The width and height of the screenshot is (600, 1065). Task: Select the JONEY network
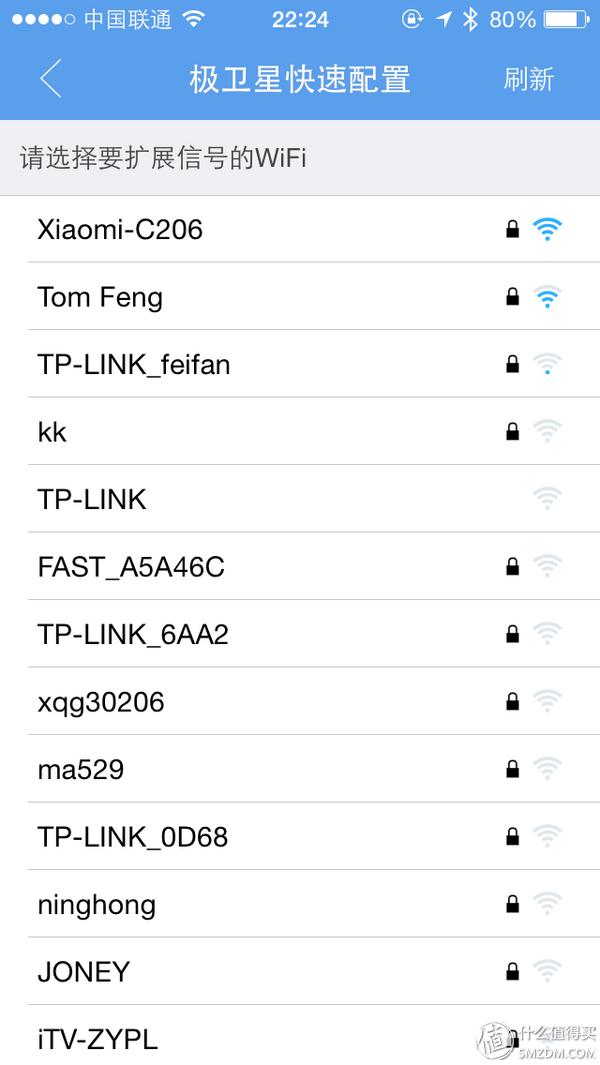pyautogui.click(x=84, y=971)
